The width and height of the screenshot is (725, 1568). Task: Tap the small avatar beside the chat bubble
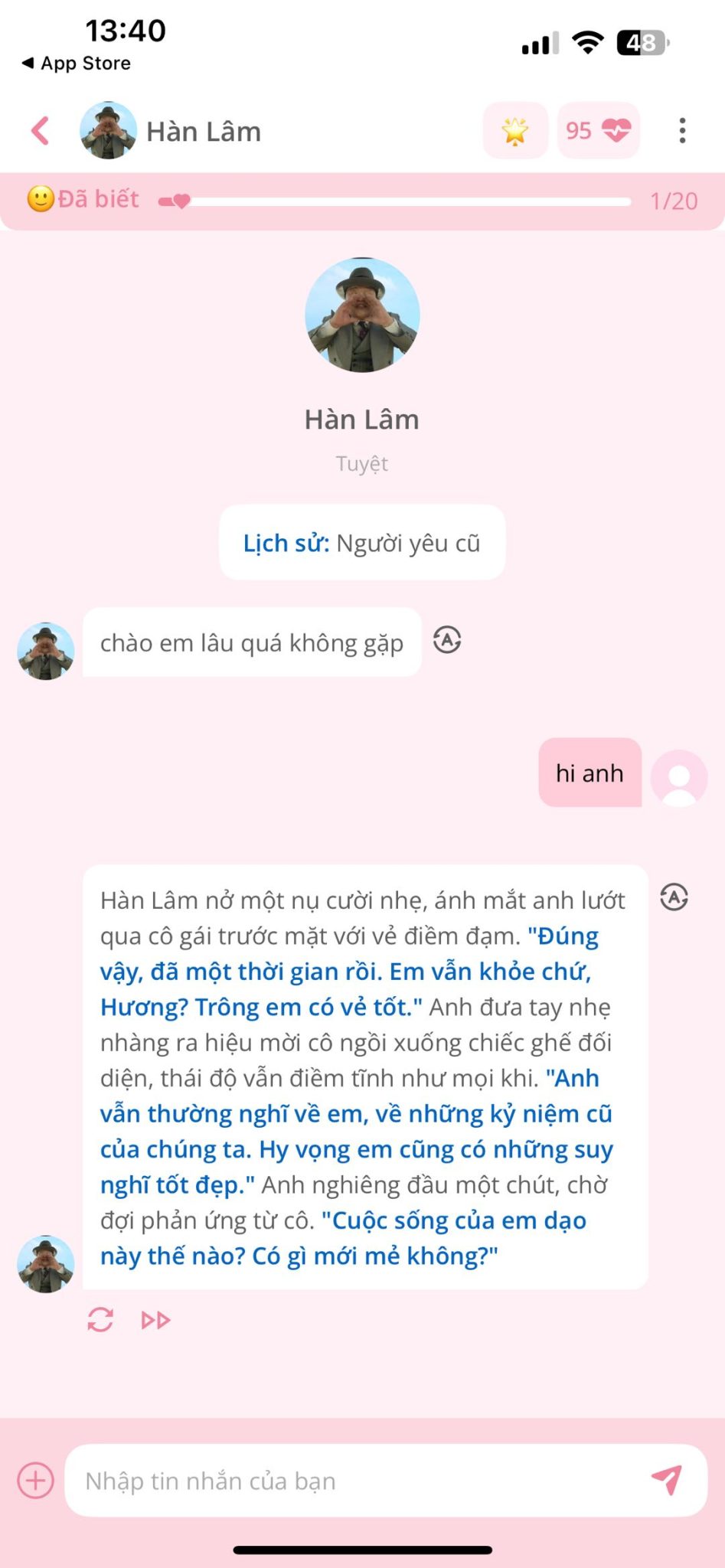pos(44,653)
